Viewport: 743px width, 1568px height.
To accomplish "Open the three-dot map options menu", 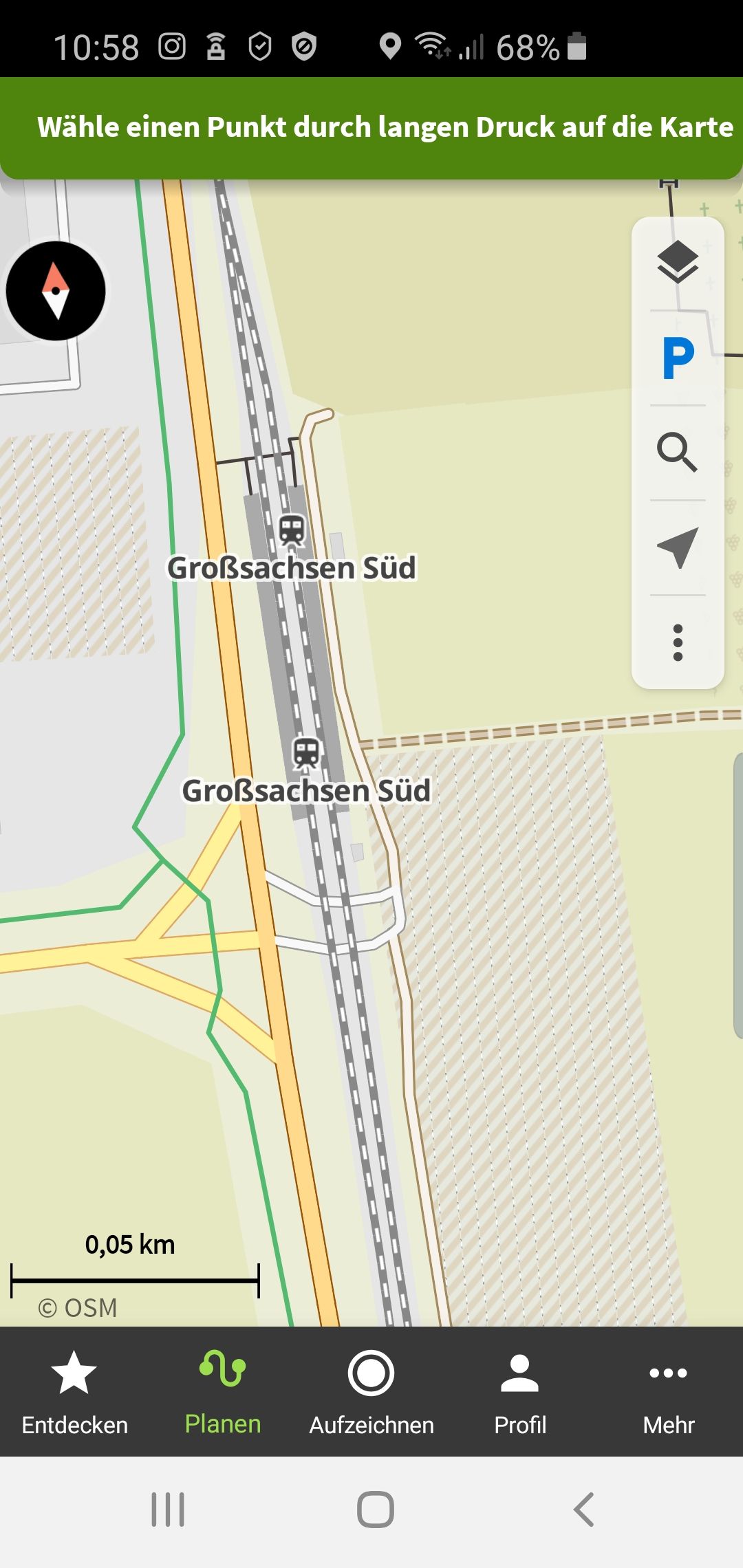I will tap(678, 643).
